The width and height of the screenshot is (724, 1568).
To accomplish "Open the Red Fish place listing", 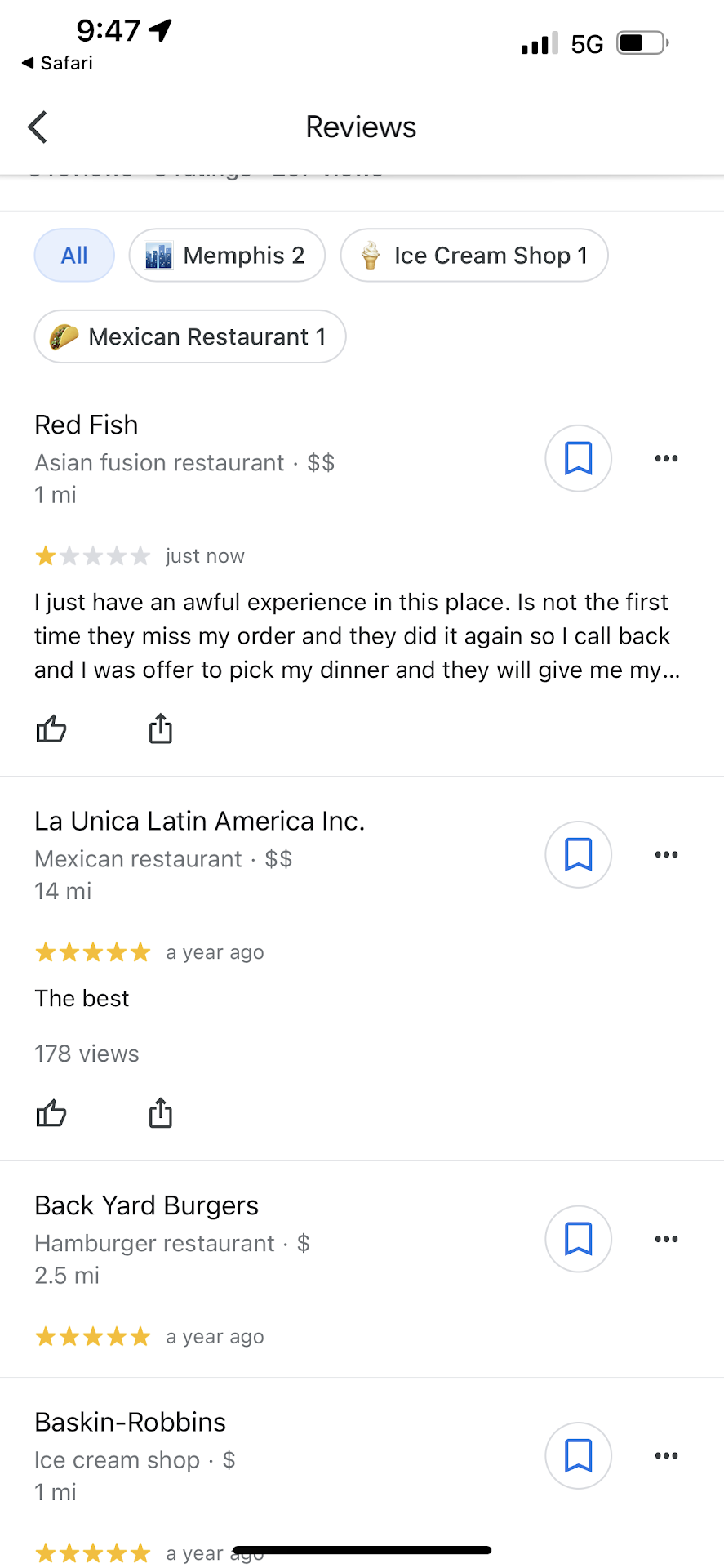I will click(x=87, y=425).
